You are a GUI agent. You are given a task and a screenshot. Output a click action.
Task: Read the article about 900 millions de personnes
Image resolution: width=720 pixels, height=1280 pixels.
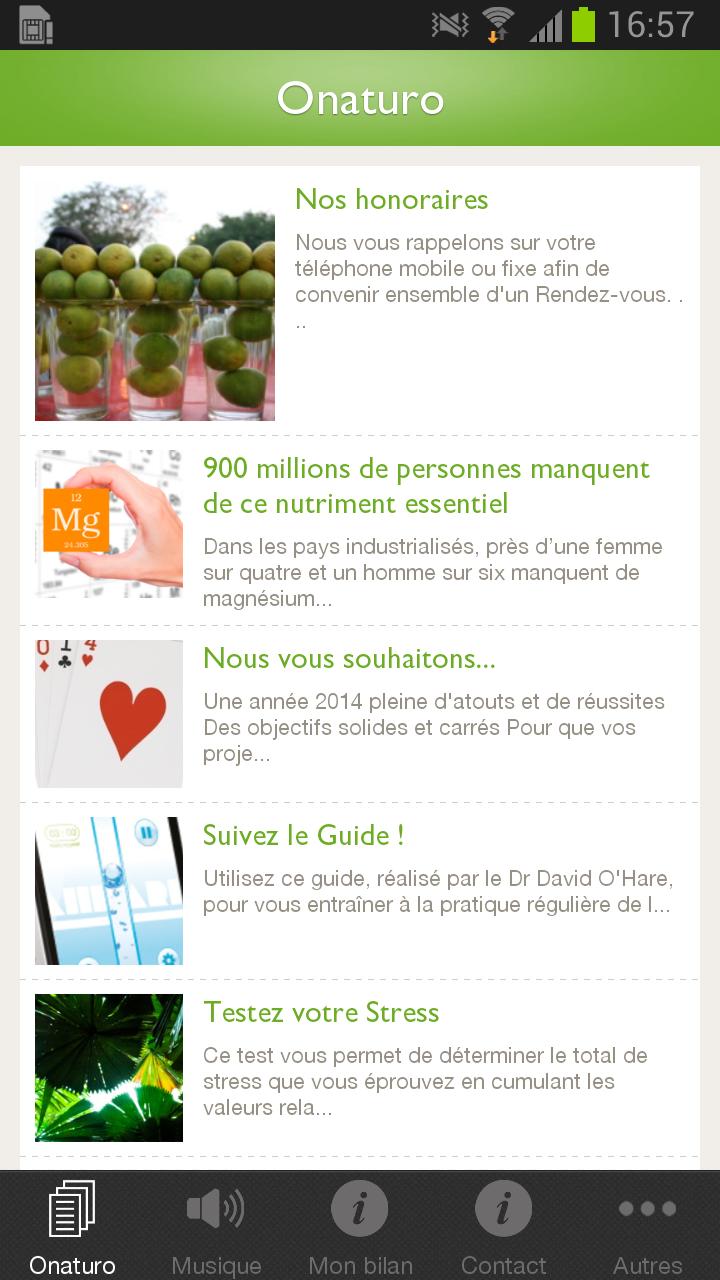426,486
